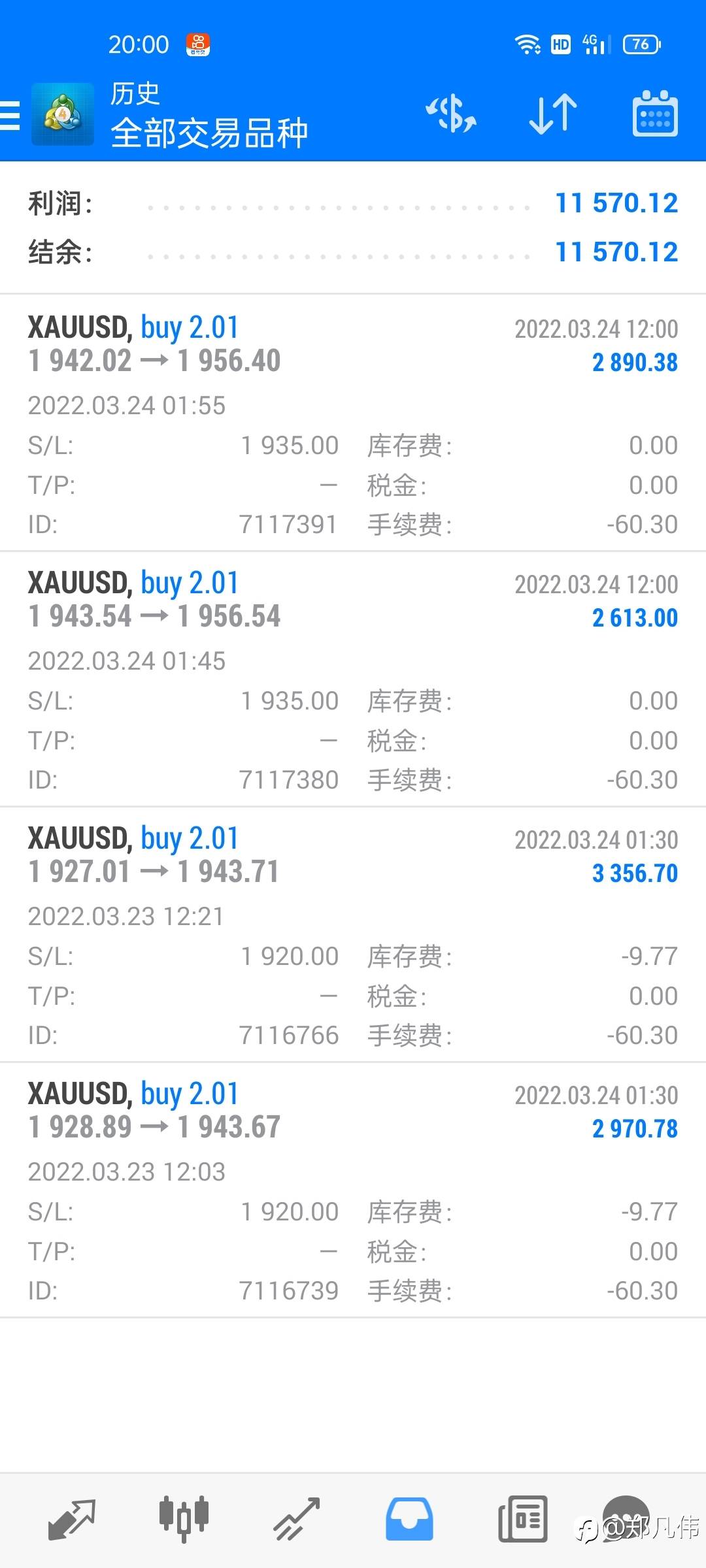
Task: Open the side drawer menu
Action: point(10,116)
